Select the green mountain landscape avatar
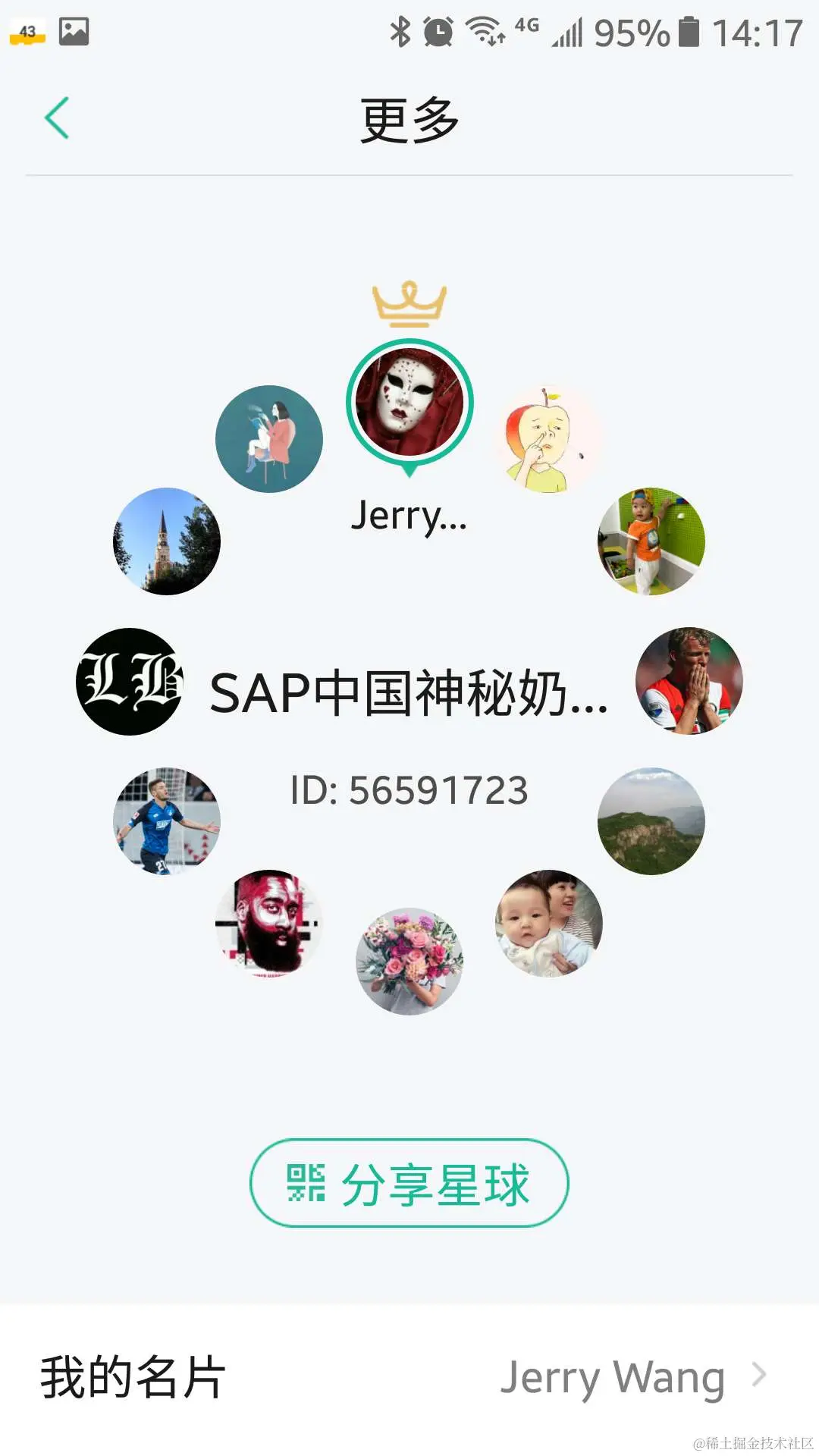 click(651, 821)
